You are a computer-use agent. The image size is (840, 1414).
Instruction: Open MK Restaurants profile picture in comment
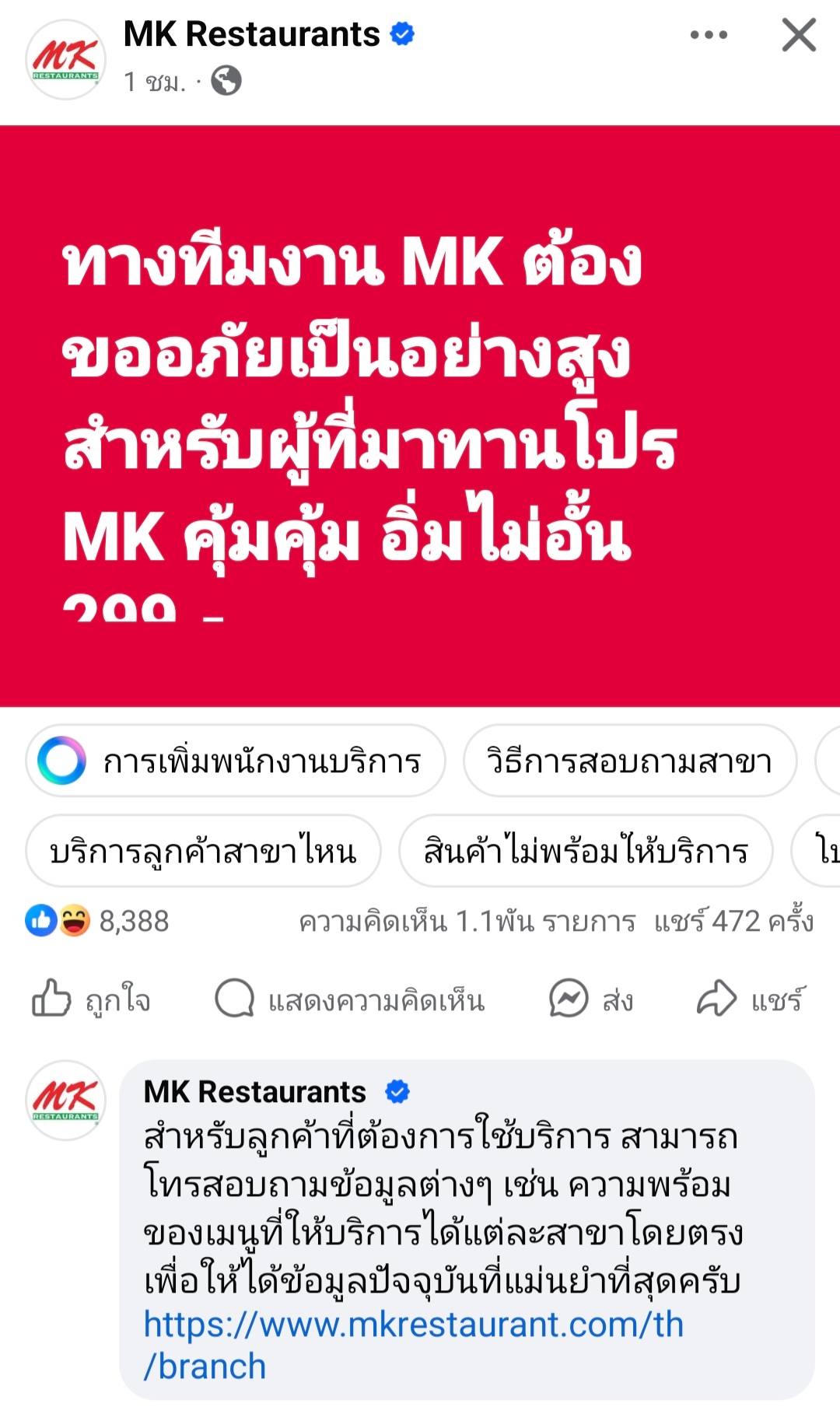[66, 1100]
